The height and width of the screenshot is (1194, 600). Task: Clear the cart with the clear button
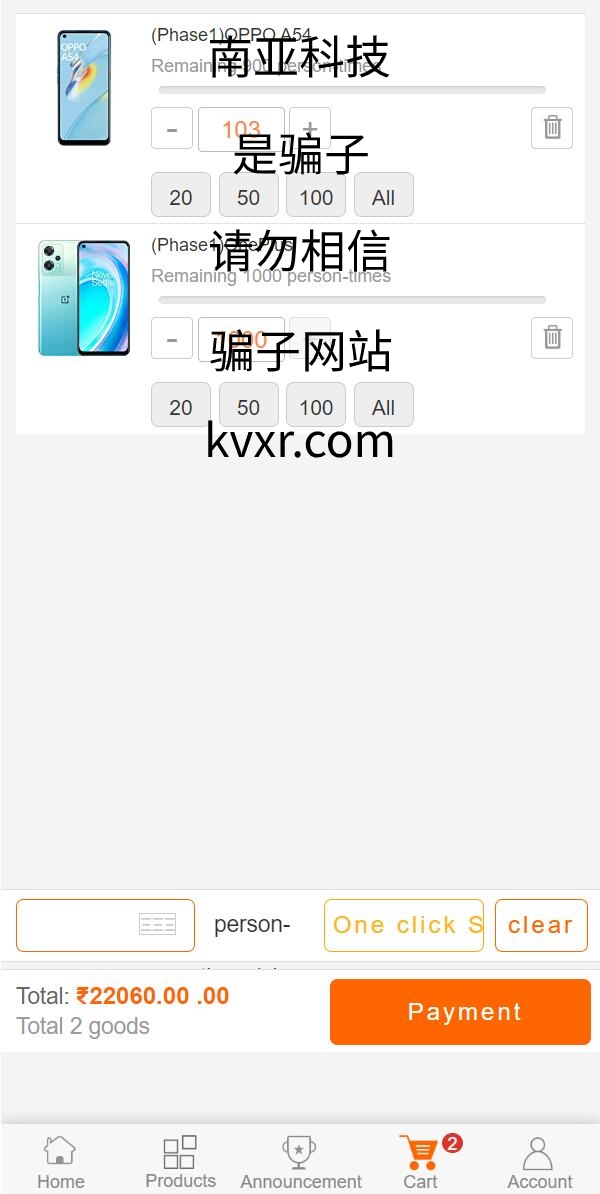(x=541, y=925)
